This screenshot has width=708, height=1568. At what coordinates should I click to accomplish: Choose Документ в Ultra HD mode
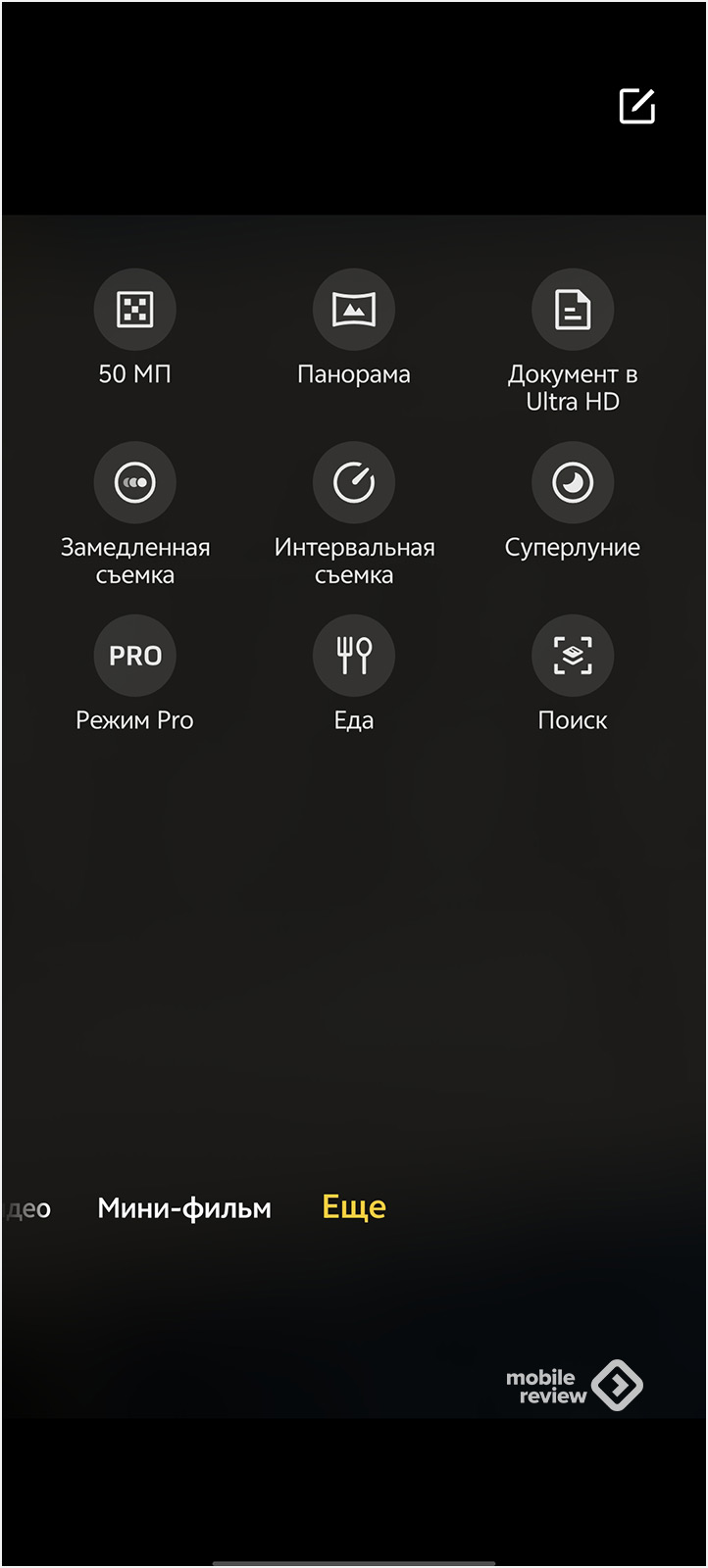pos(573,310)
